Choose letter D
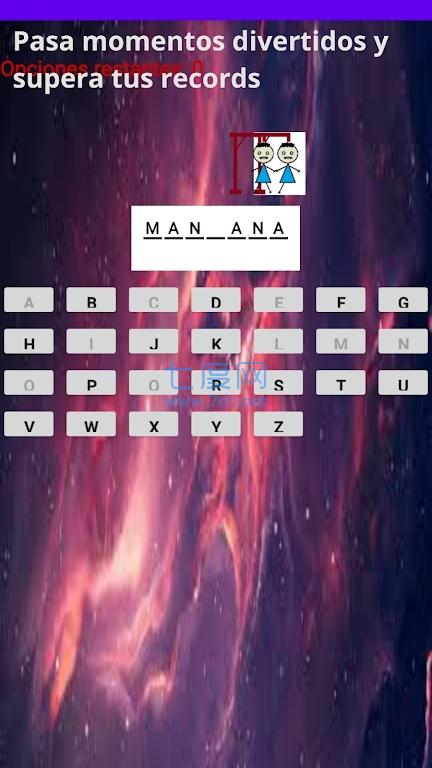 (216, 300)
